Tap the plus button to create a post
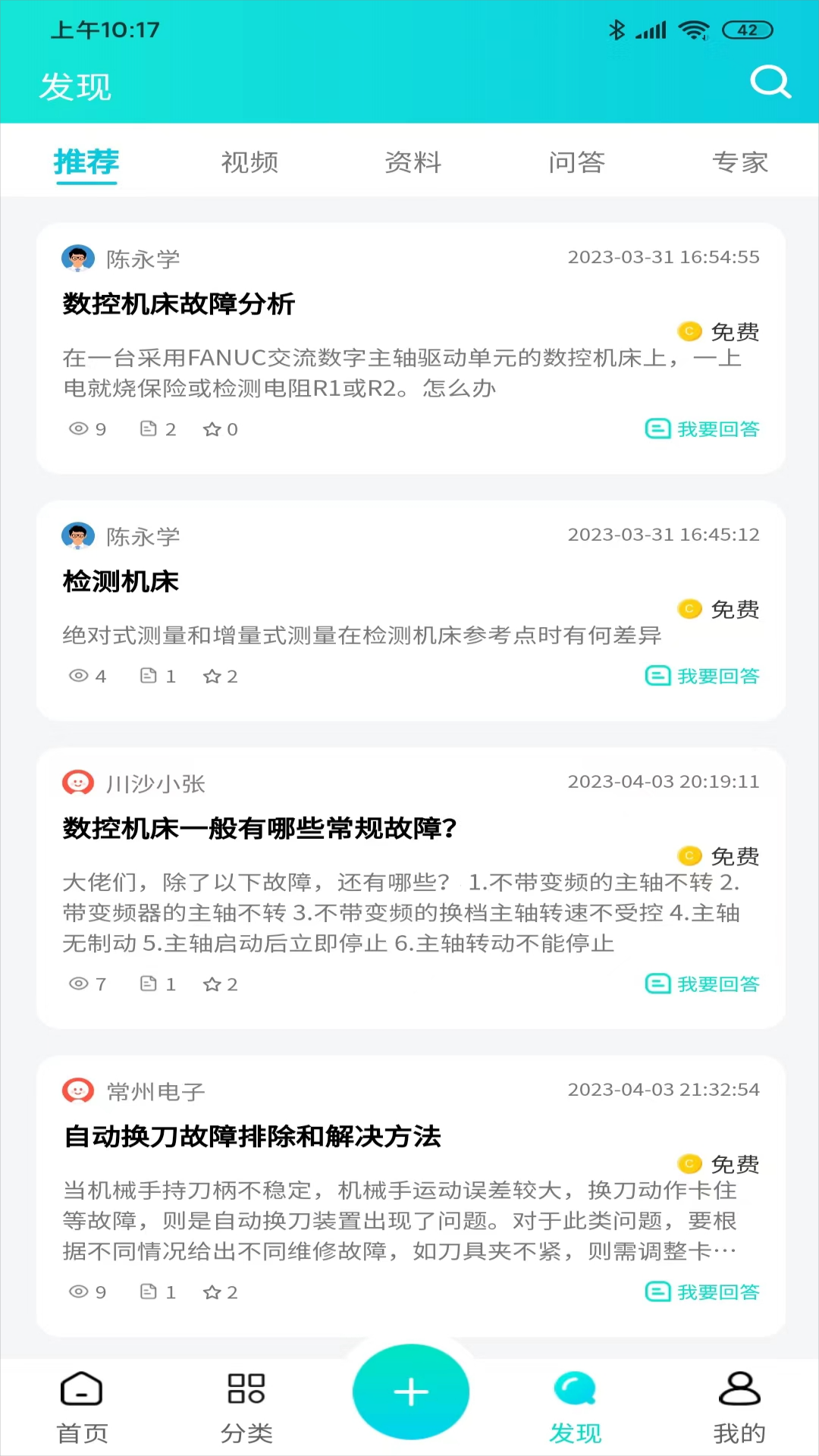This screenshot has height=1456, width=819. (x=410, y=1392)
